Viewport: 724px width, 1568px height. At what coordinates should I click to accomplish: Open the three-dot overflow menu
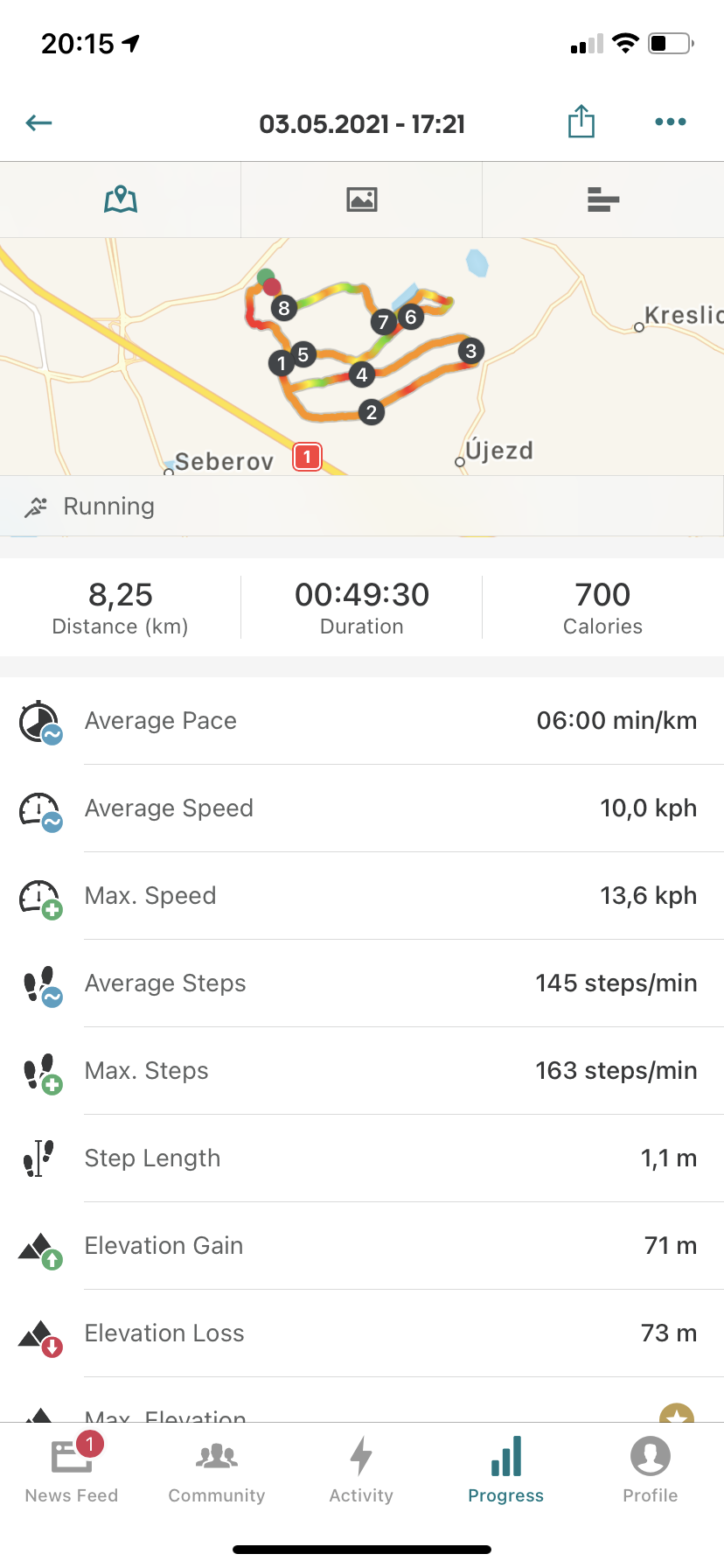click(x=671, y=122)
